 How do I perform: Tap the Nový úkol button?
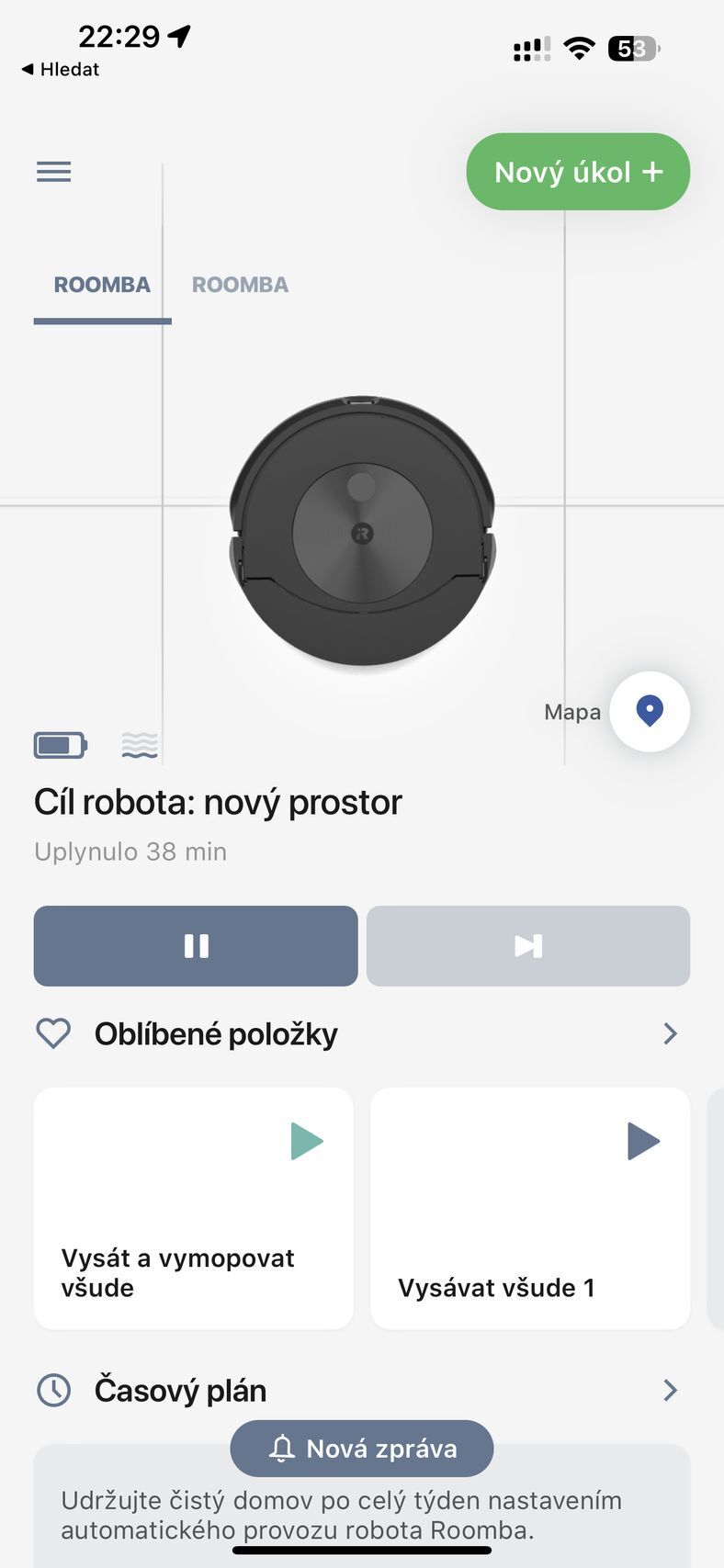(577, 172)
